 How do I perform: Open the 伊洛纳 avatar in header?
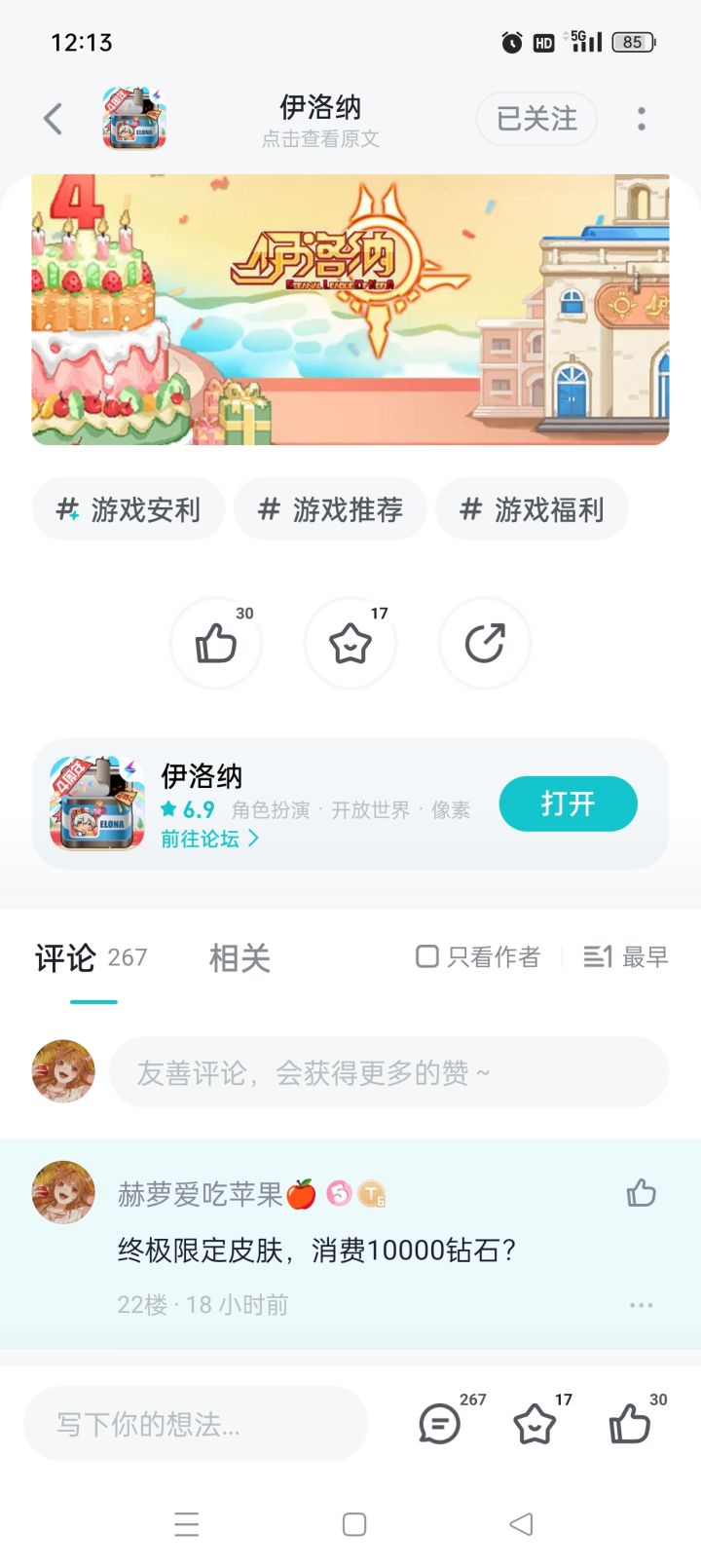[134, 119]
